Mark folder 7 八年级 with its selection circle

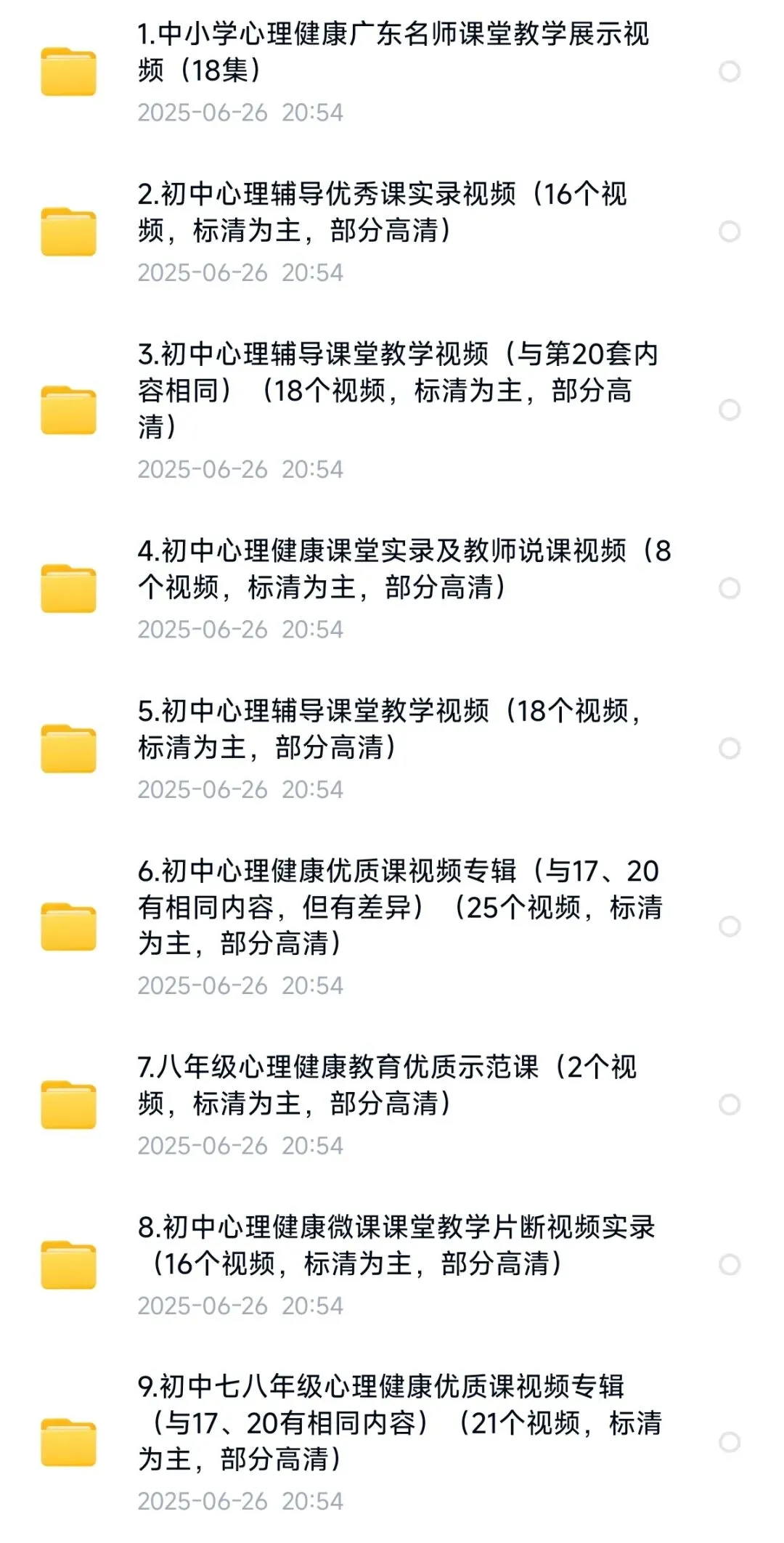729,1105
